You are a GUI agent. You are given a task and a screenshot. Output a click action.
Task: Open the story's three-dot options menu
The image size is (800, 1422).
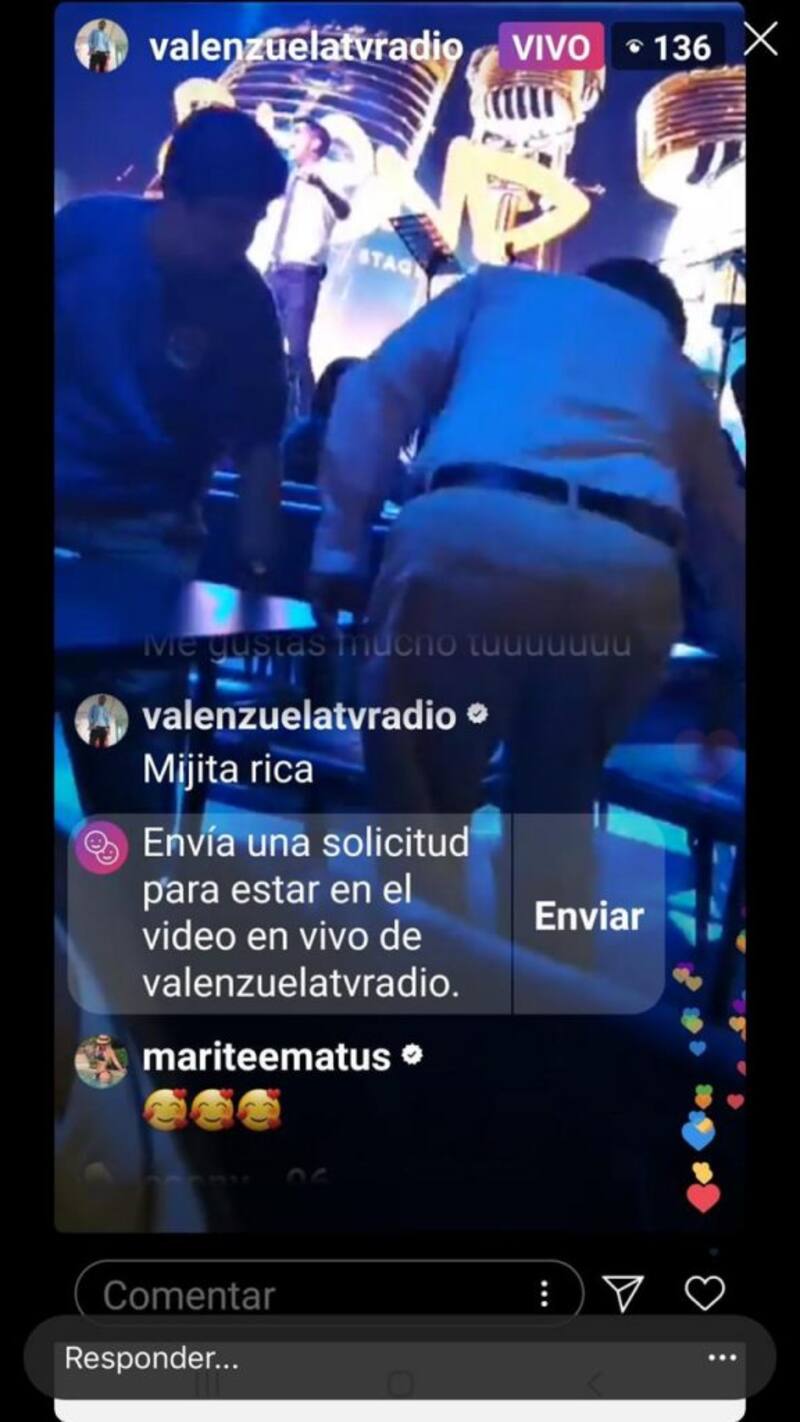[722, 1357]
